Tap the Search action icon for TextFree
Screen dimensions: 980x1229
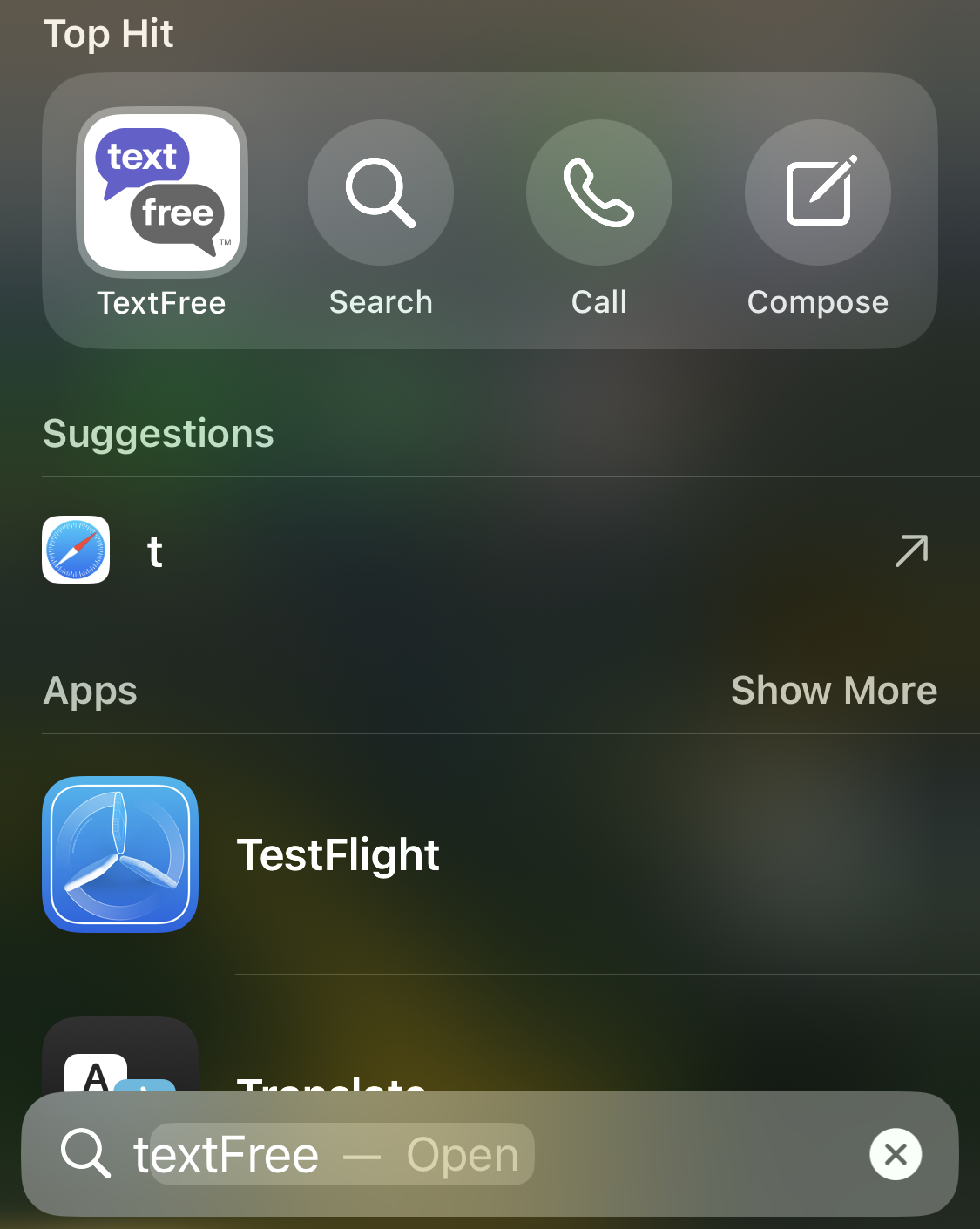tap(381, 192)
